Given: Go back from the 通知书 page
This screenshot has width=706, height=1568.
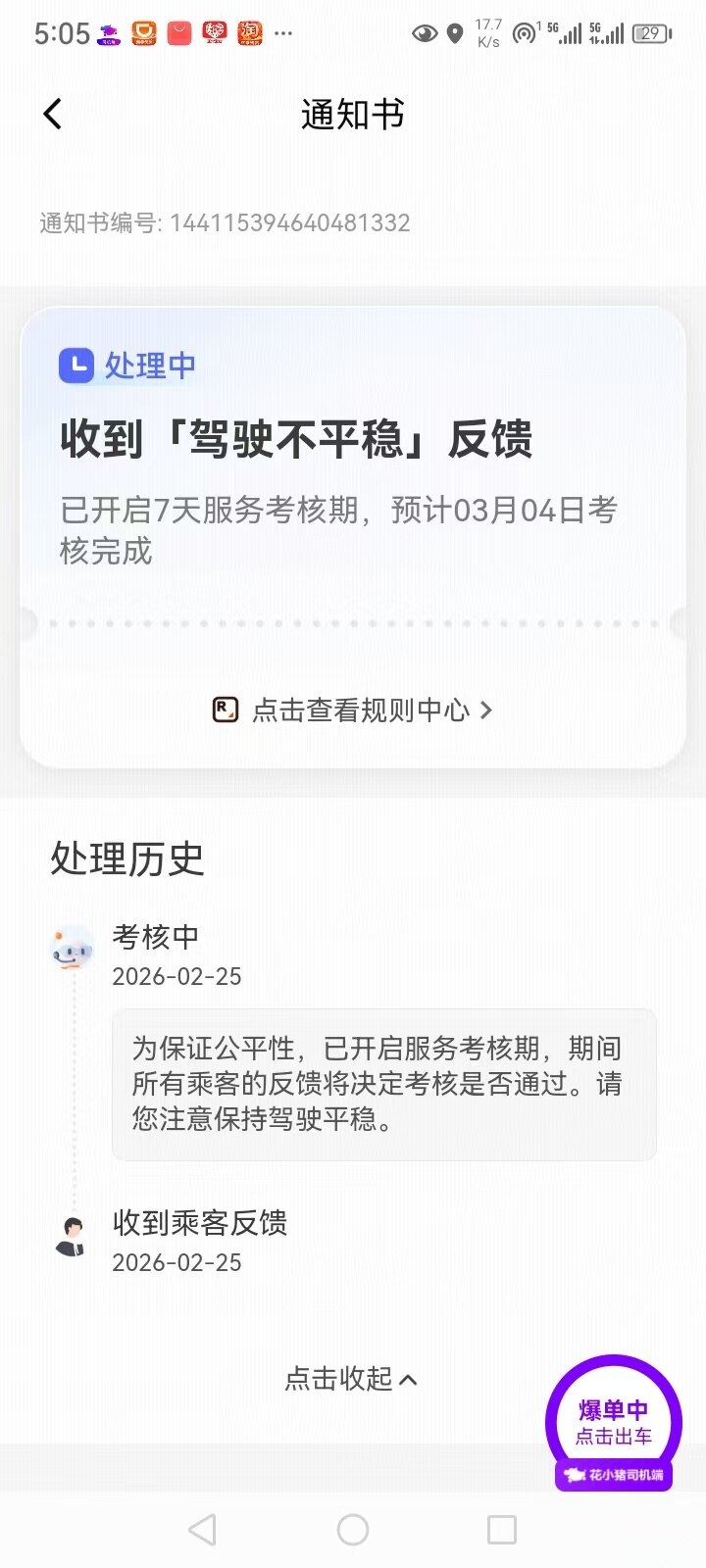Looking at the screenshot, I should coord(53,114).
